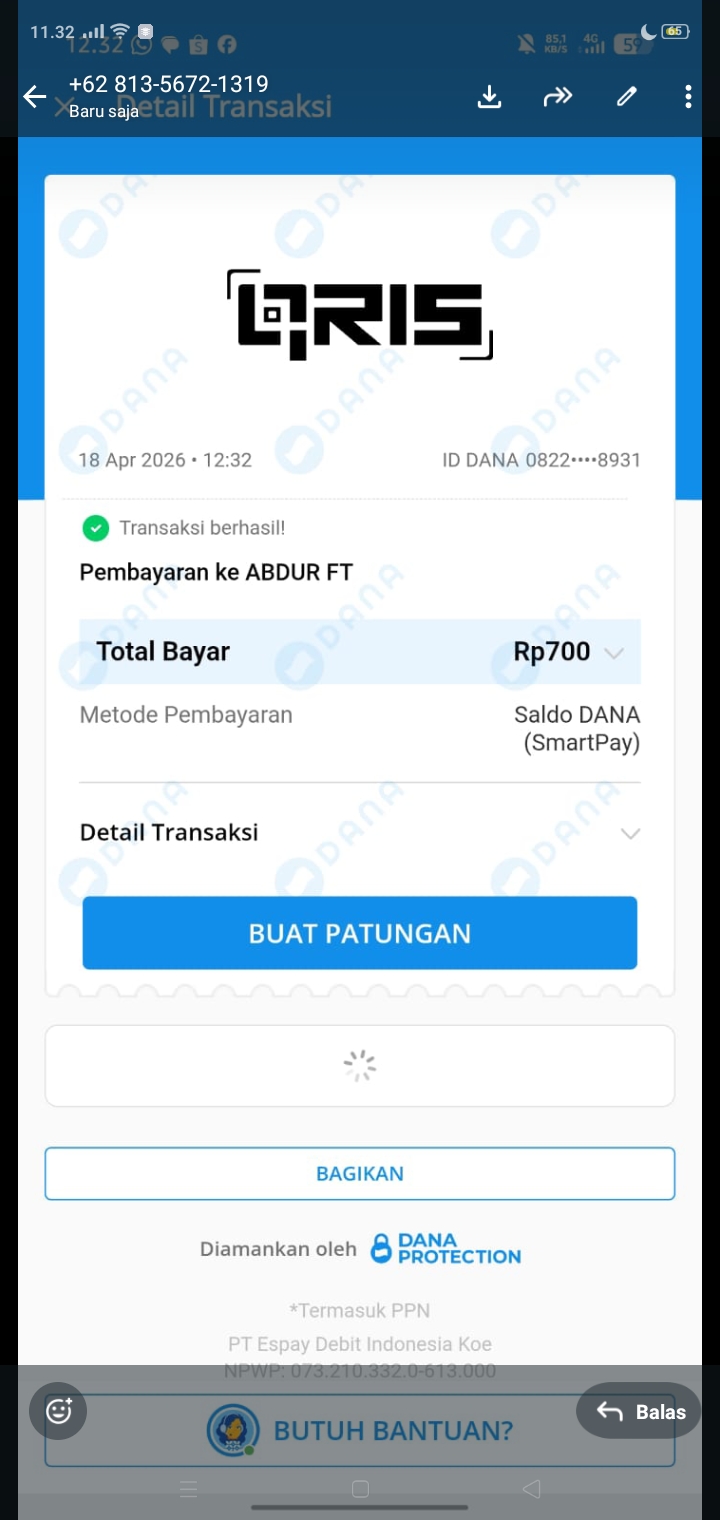
Task: Edit the image with the pencil tool
Action: coord(627,96)
